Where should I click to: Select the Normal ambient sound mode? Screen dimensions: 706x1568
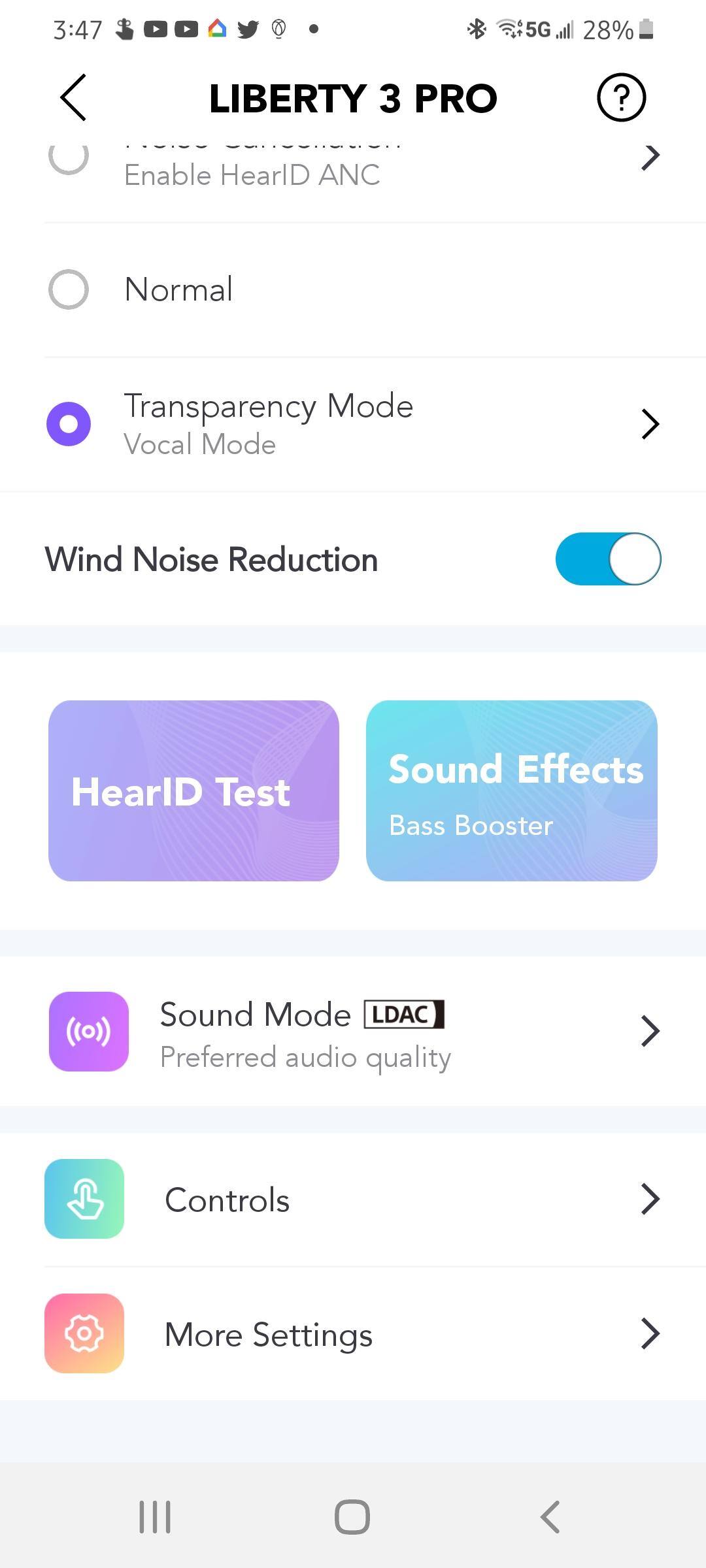coord(69,289)
